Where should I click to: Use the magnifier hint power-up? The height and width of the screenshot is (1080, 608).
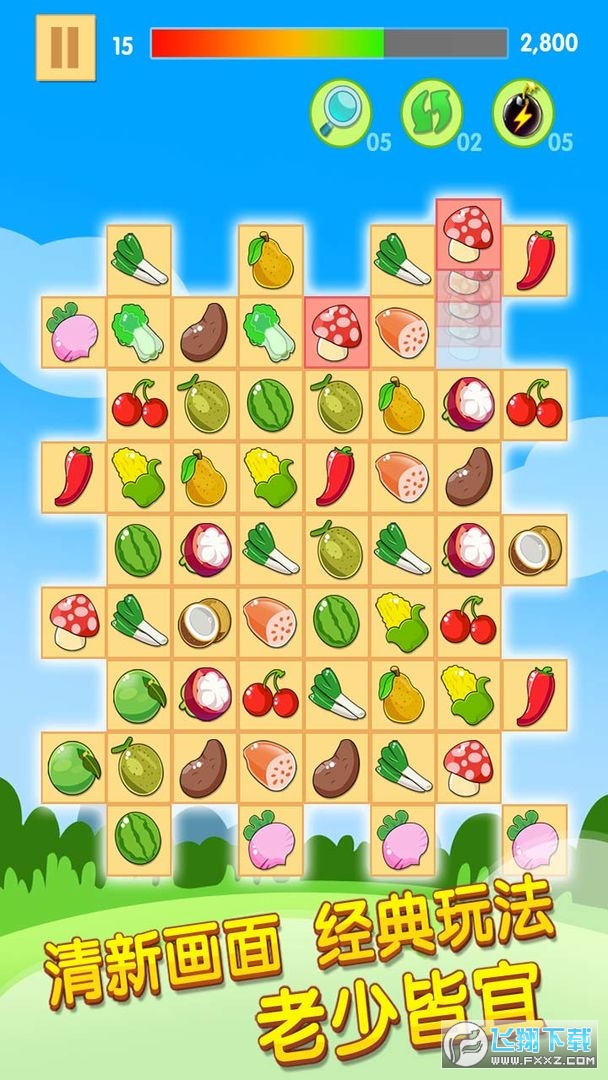click(x=341, y=112)
